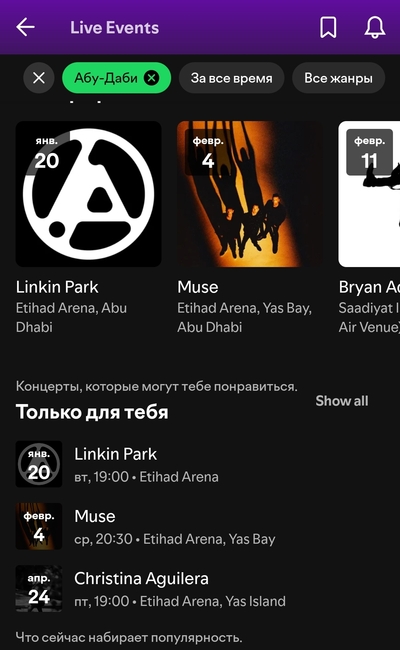Show all events in Только для тебя

coord(342,401)
